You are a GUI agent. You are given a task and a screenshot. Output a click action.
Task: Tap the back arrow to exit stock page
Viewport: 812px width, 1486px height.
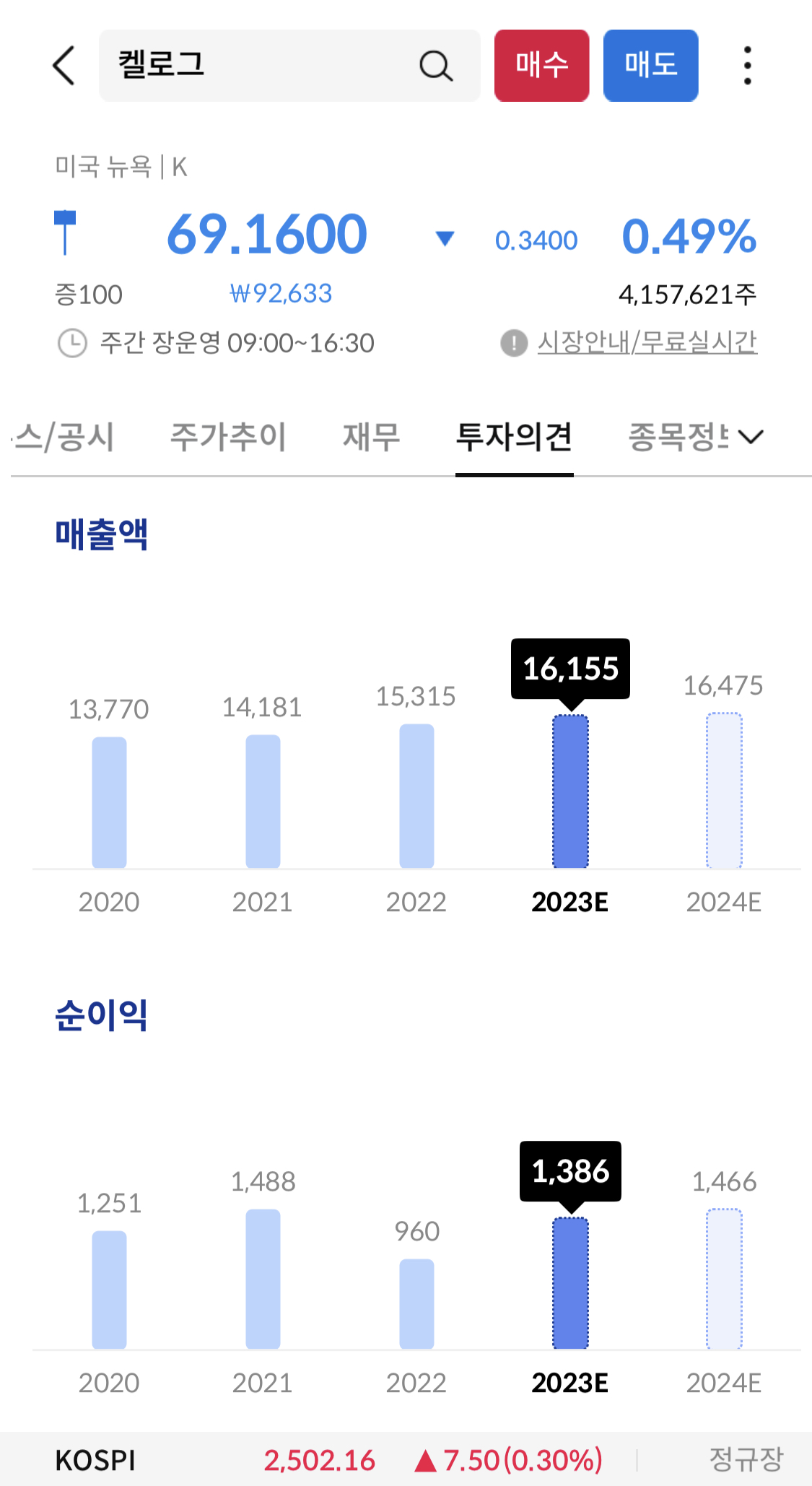(x=63, y=66)
